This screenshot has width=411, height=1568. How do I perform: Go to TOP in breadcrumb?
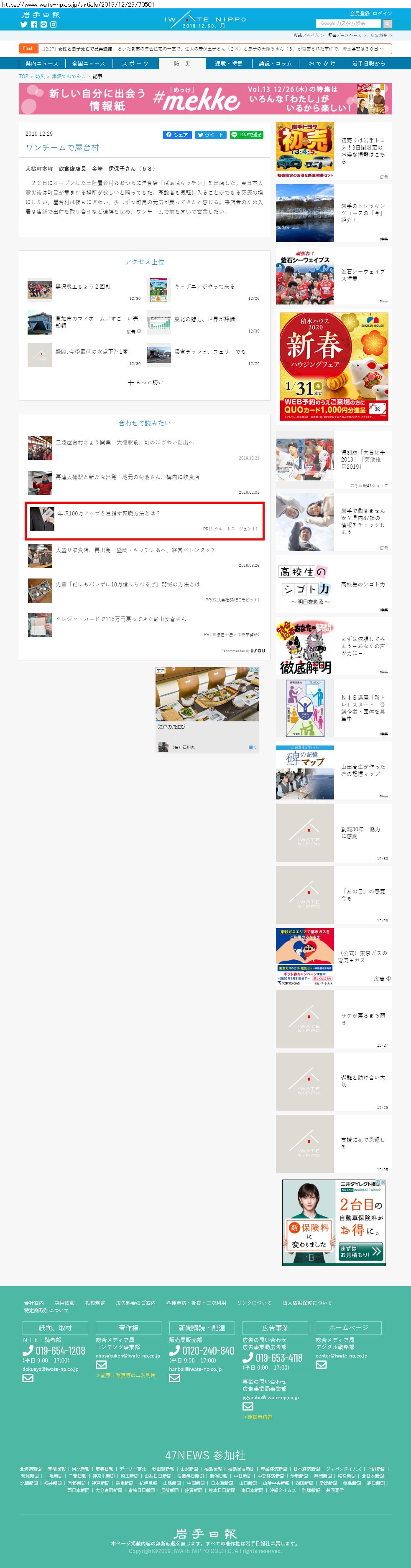tap(23, 77)
